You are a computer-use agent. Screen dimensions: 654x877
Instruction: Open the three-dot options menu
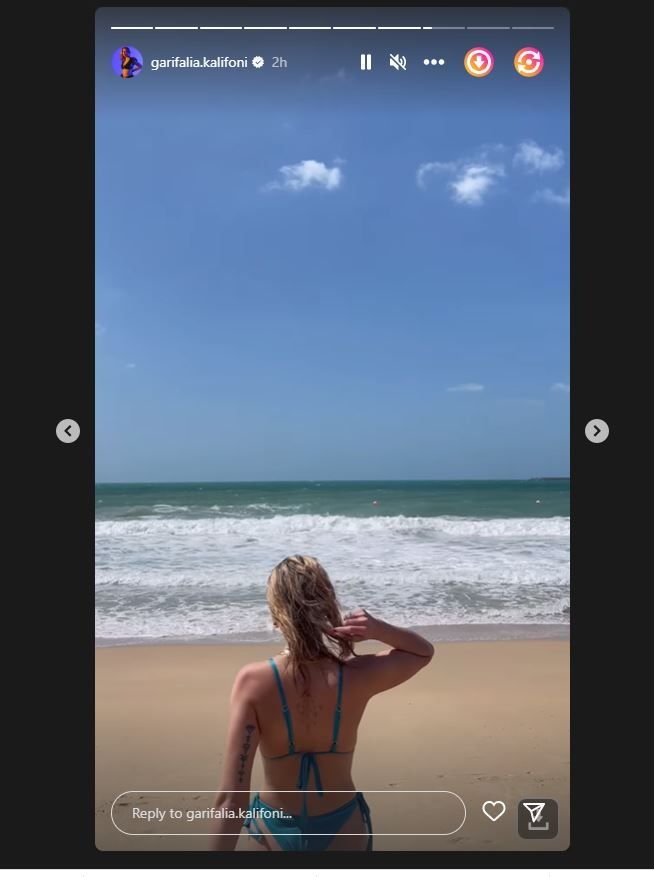point(433,62)
